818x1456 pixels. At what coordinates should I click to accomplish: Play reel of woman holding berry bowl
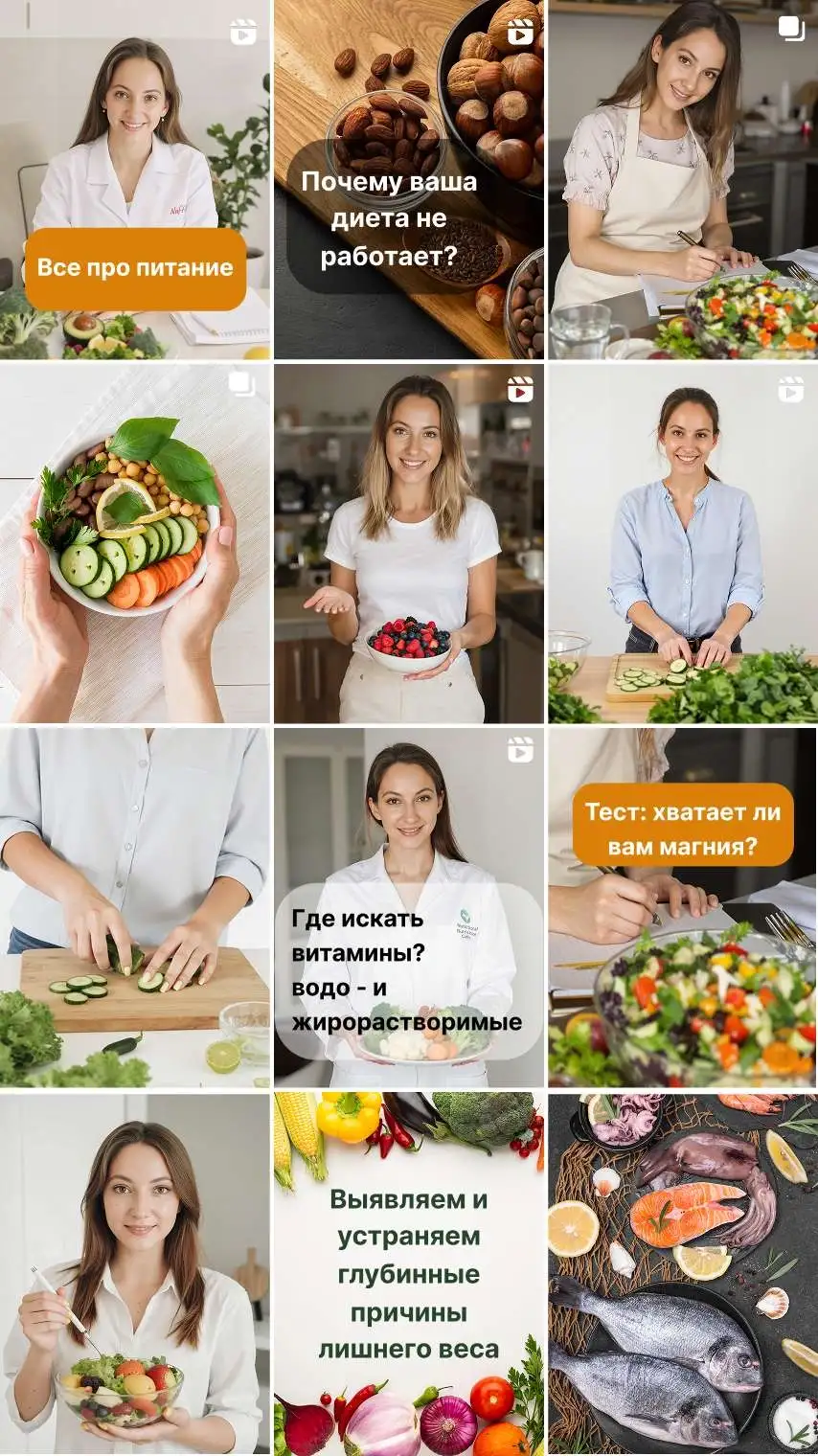(x=409, y=543)
